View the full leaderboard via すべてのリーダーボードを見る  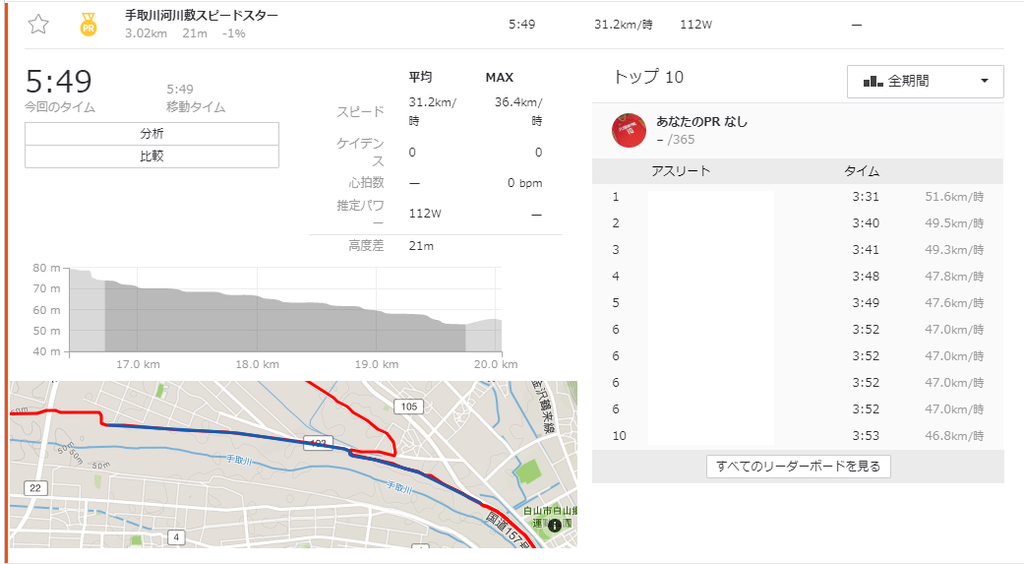pos(797,466)
